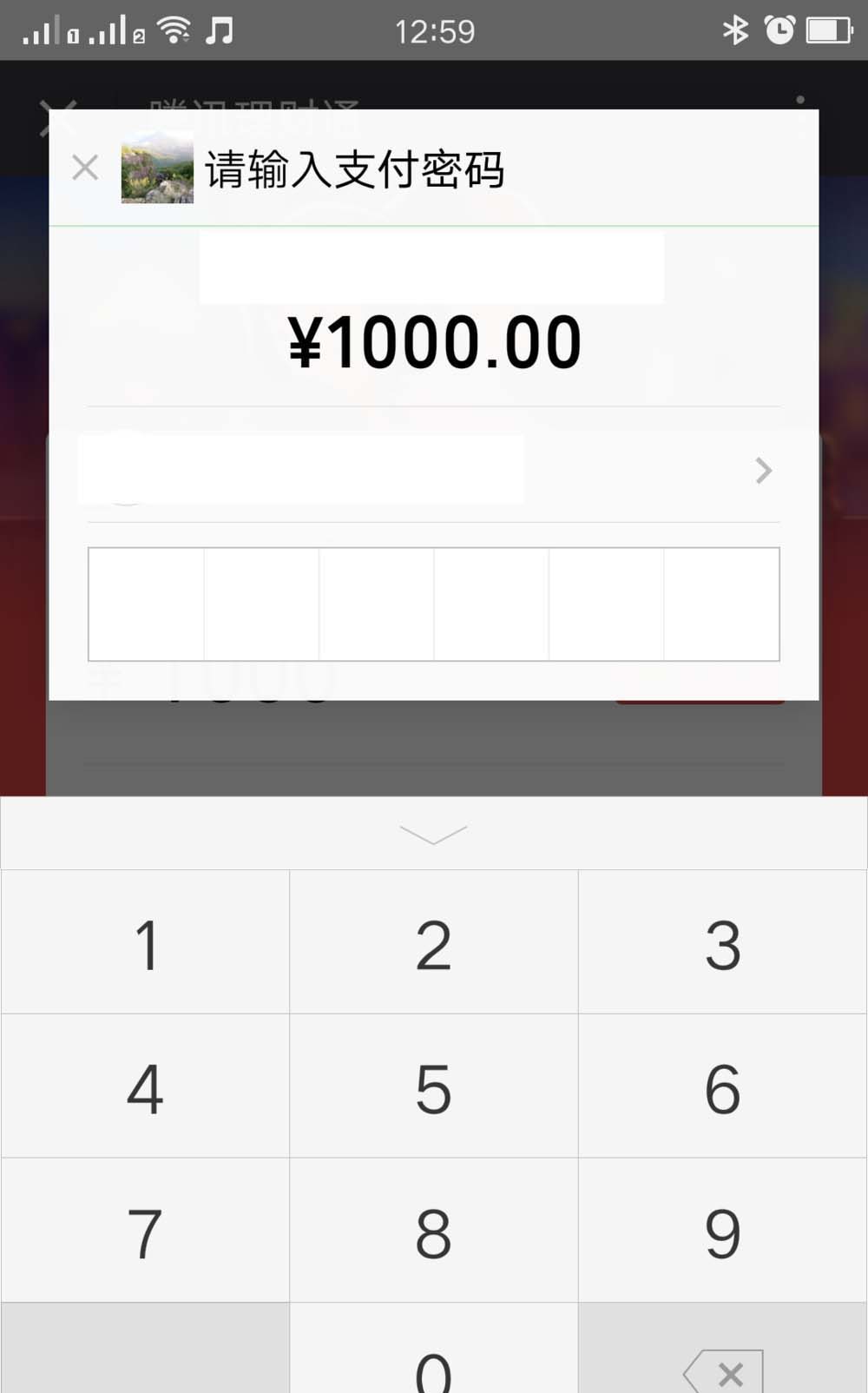Select keypad number 4

coord(146,1087)
